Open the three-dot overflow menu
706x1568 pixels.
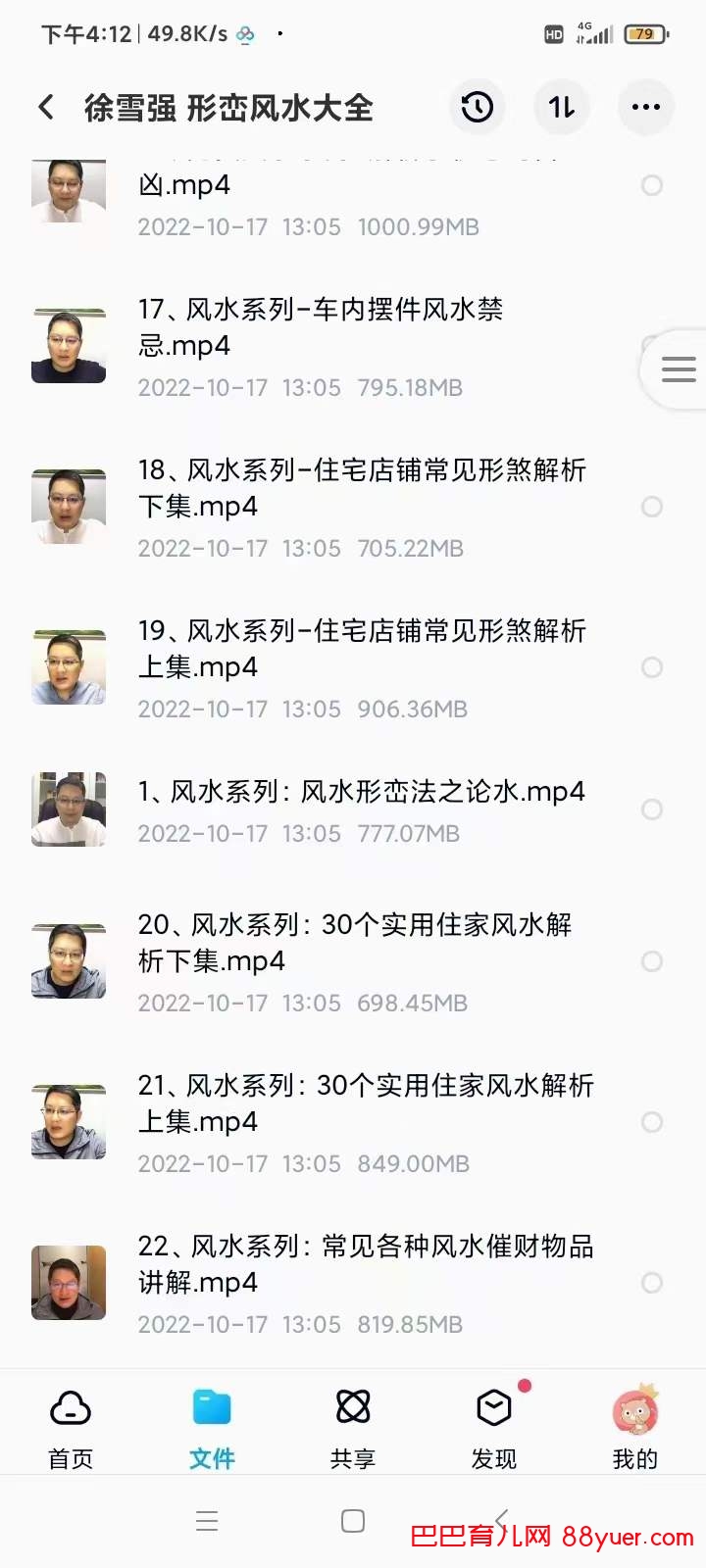click(645, 107)
